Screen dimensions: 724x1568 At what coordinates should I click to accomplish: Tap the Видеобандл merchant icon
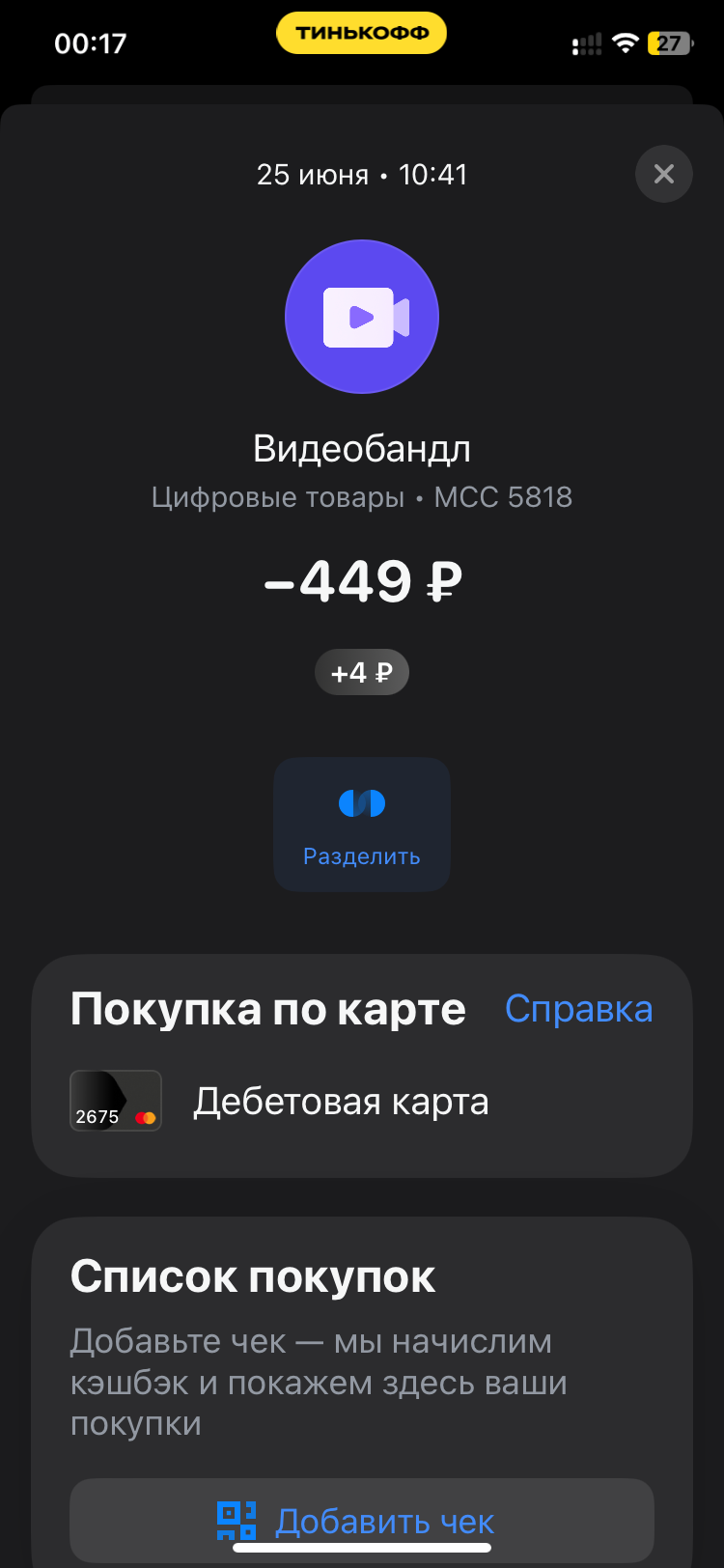click(x=362, y=317)
